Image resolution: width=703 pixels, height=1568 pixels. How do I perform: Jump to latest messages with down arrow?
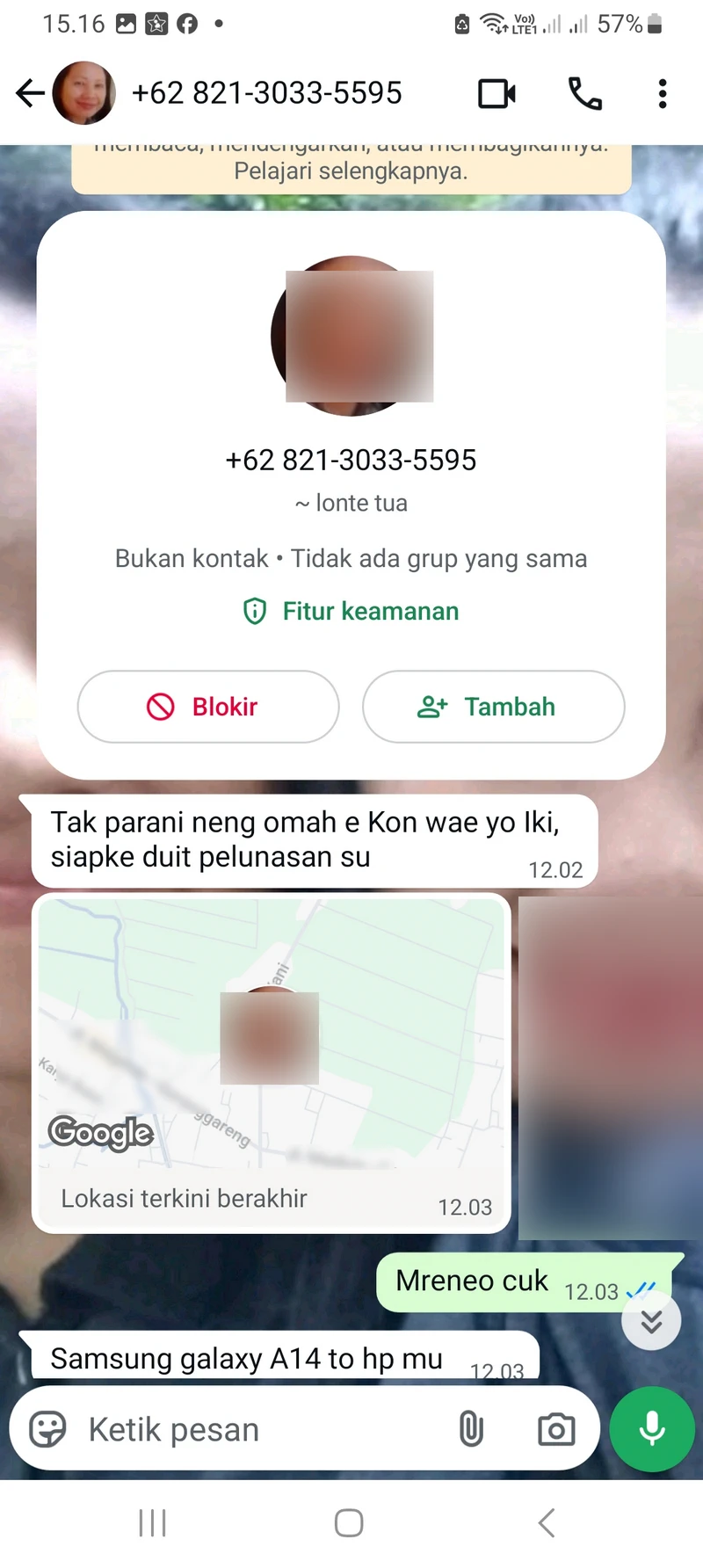(651, 1321)
